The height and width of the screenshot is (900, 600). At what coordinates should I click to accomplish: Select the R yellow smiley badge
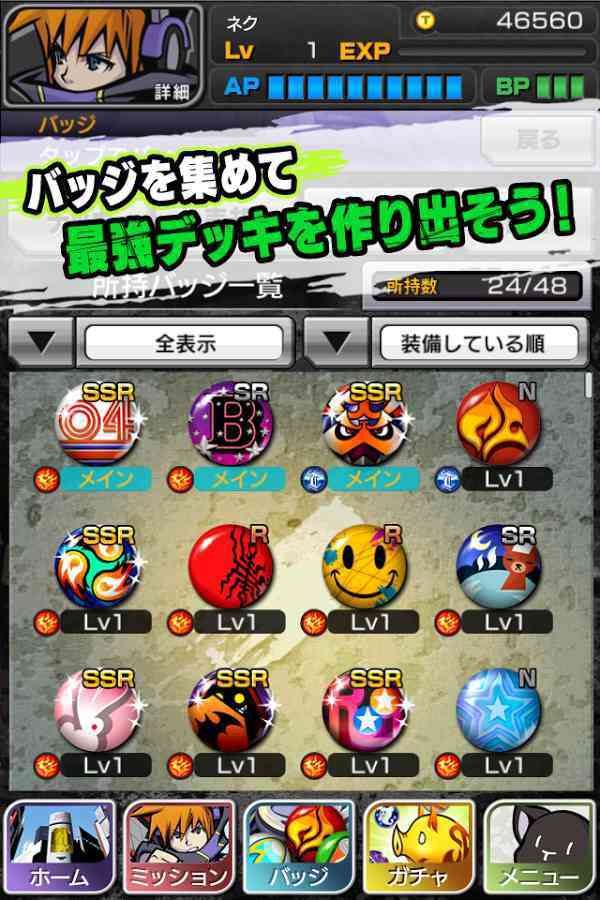pyautogui.click(x=362, y=565)
